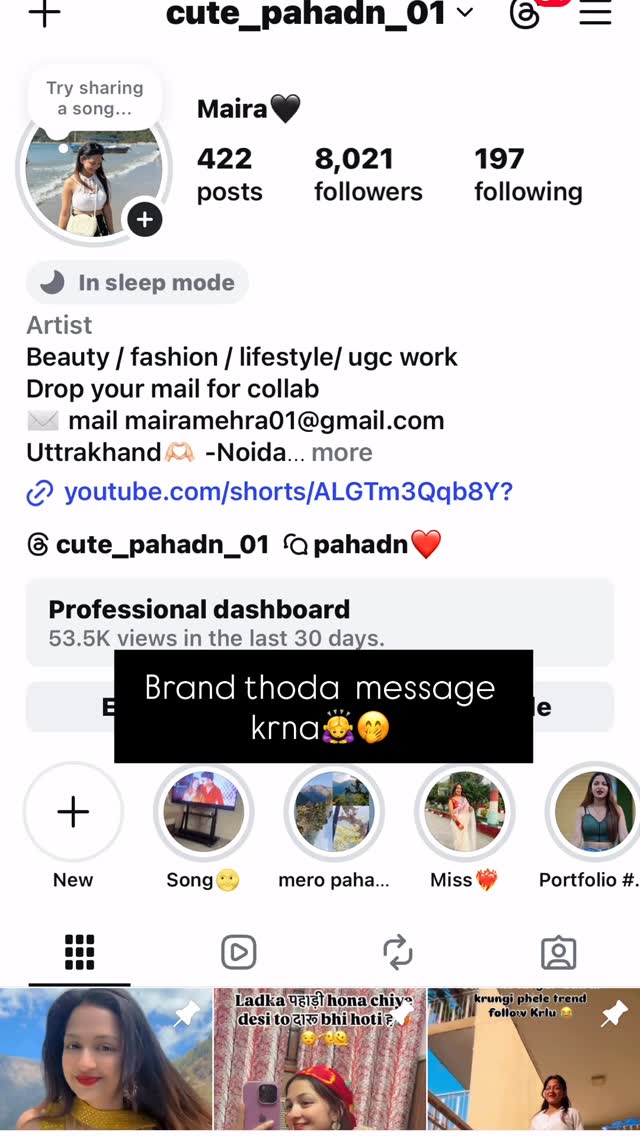This screenshot has height=1136, width=640.
Task: Open pinned post starting 'Ladka पहाड़ी hona chiye'
Action: (x=320, y=1061)
